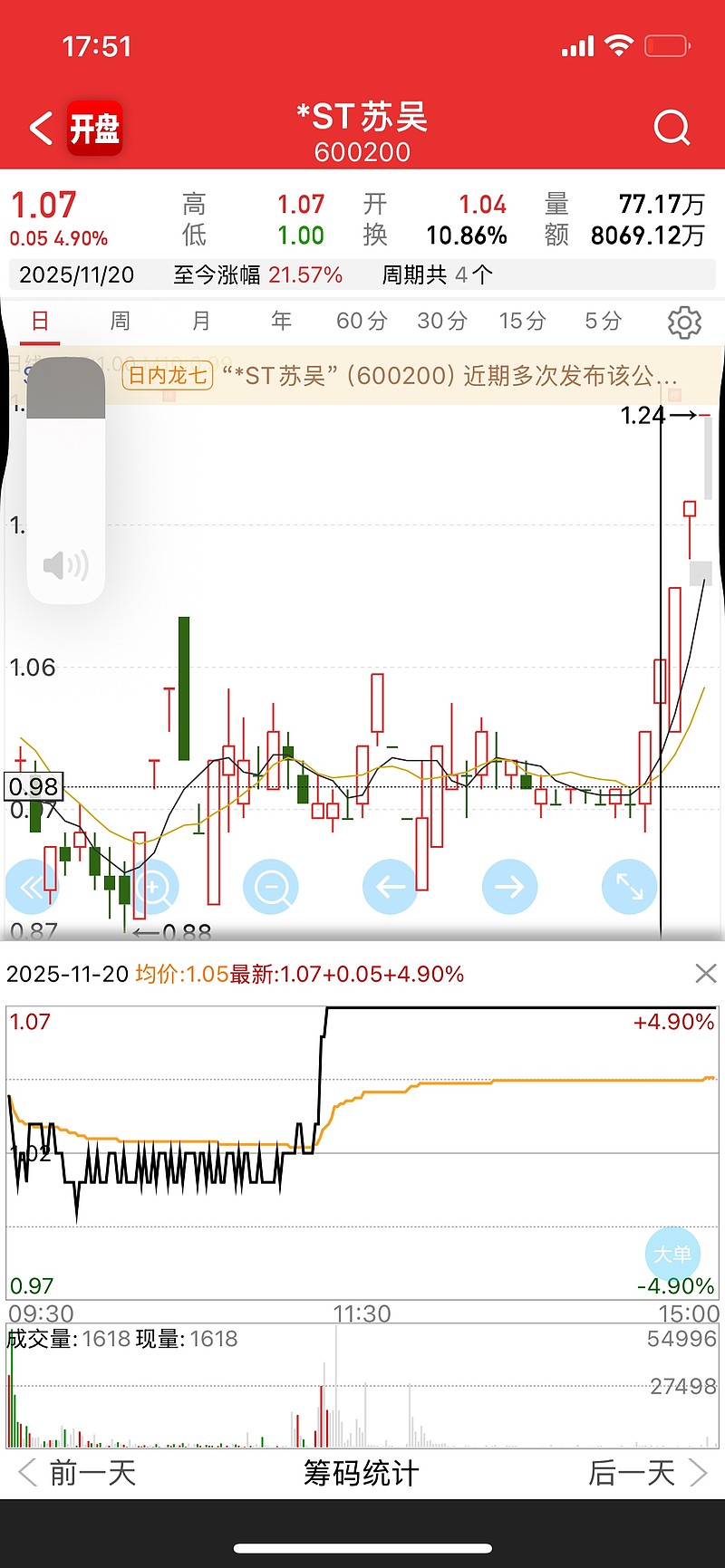
Task: Select the 15分 chart period
Action: pyautogui.click(x=523, y=321)
